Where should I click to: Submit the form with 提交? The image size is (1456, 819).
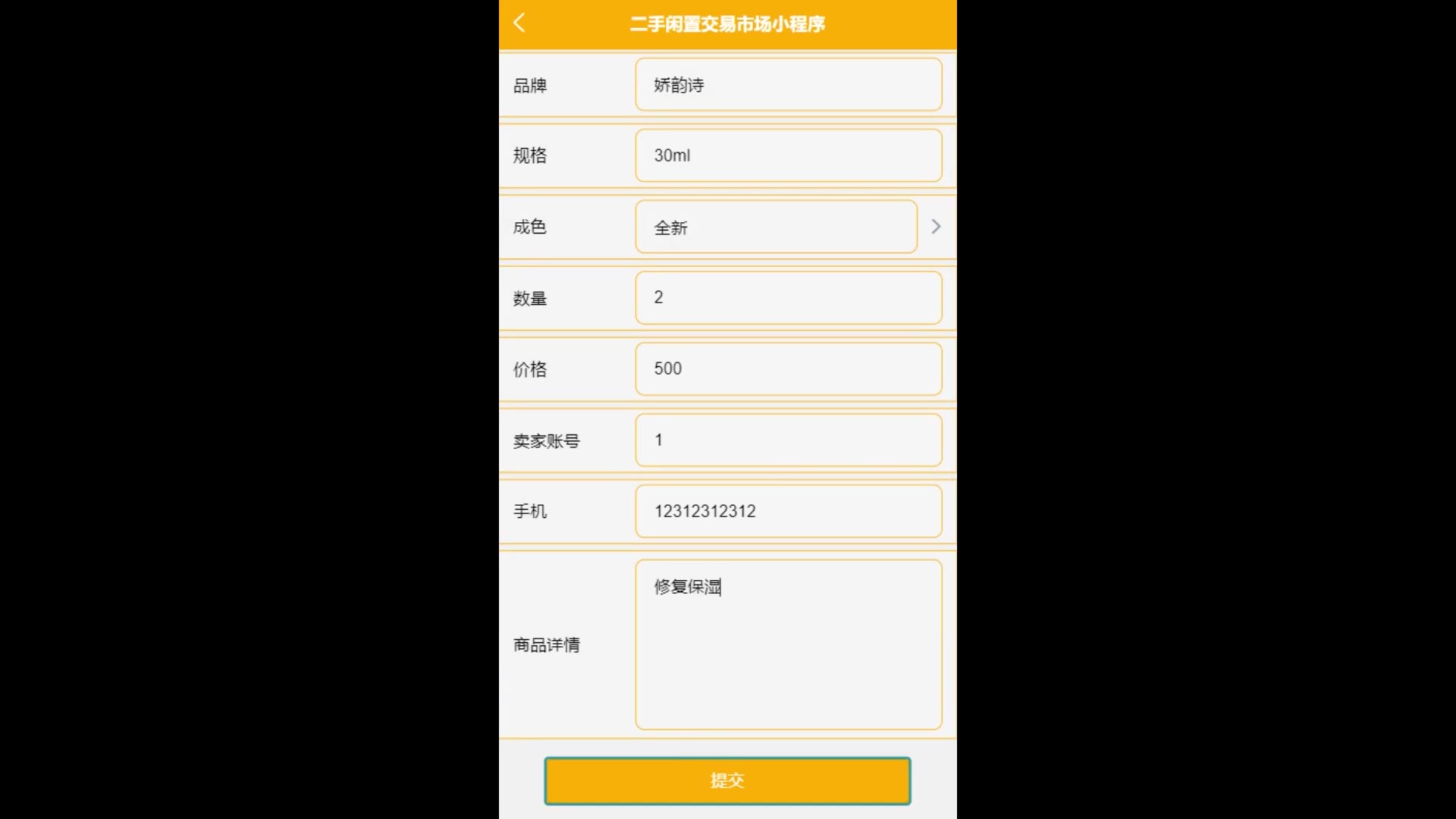pyautogui.click(x=727, y=780)
